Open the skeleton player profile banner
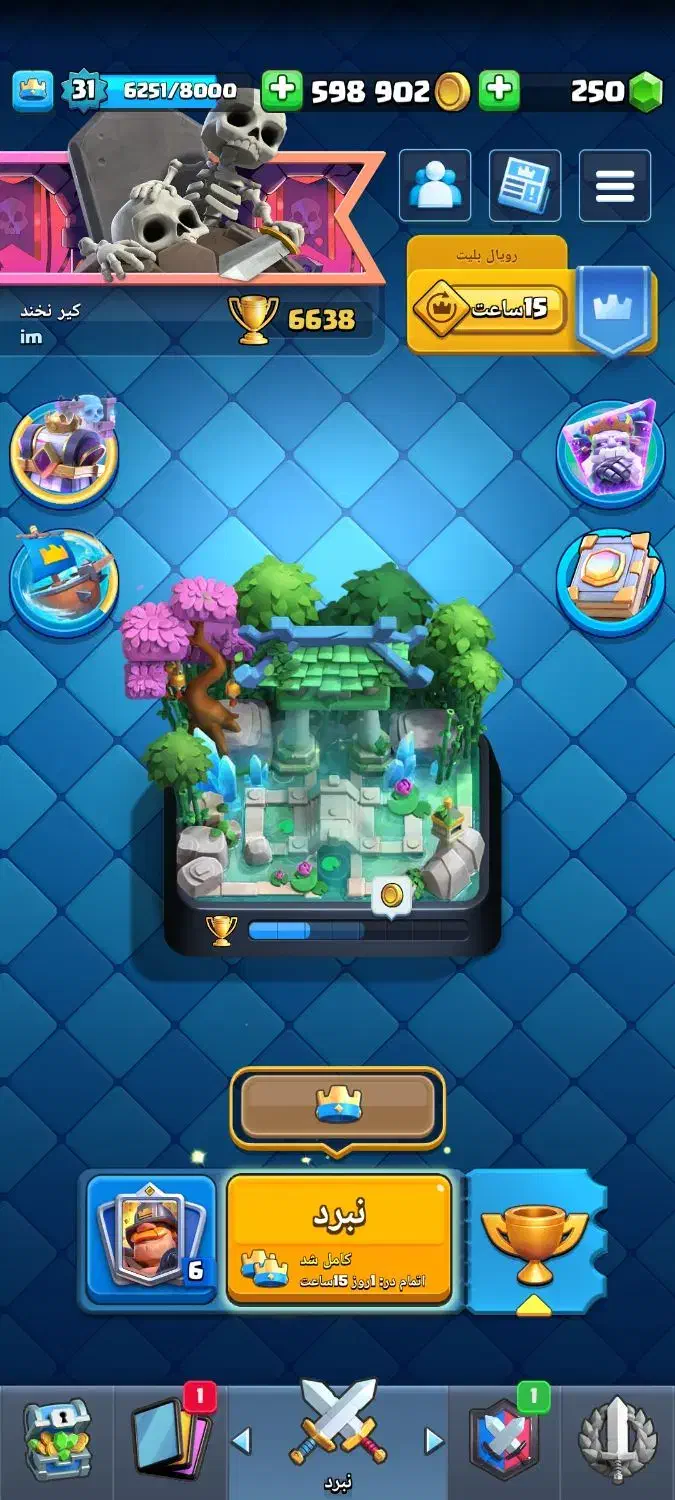Image resolution: width=675 pixels, height=1500 pixels. tap(190, 215)
